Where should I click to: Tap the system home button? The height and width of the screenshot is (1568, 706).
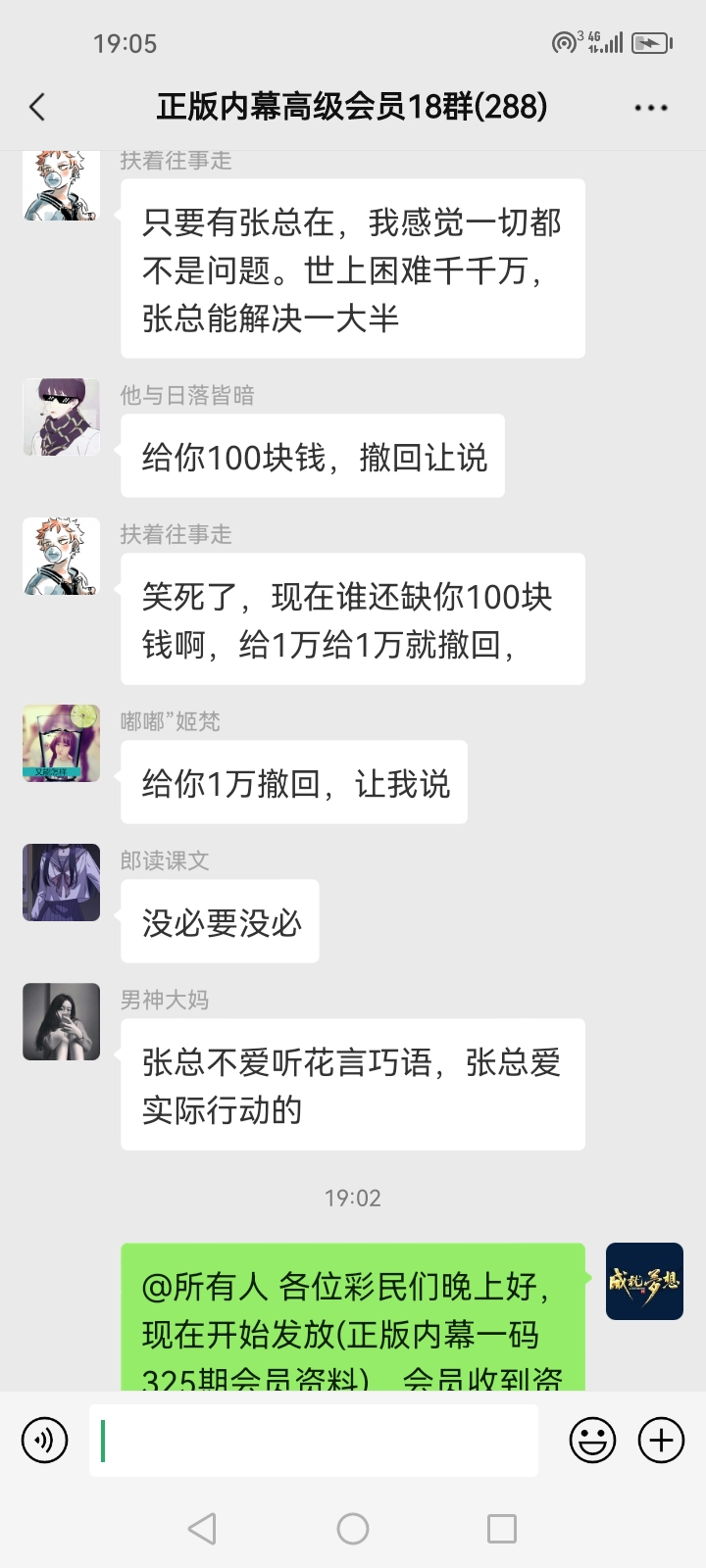pos(353,1529)
